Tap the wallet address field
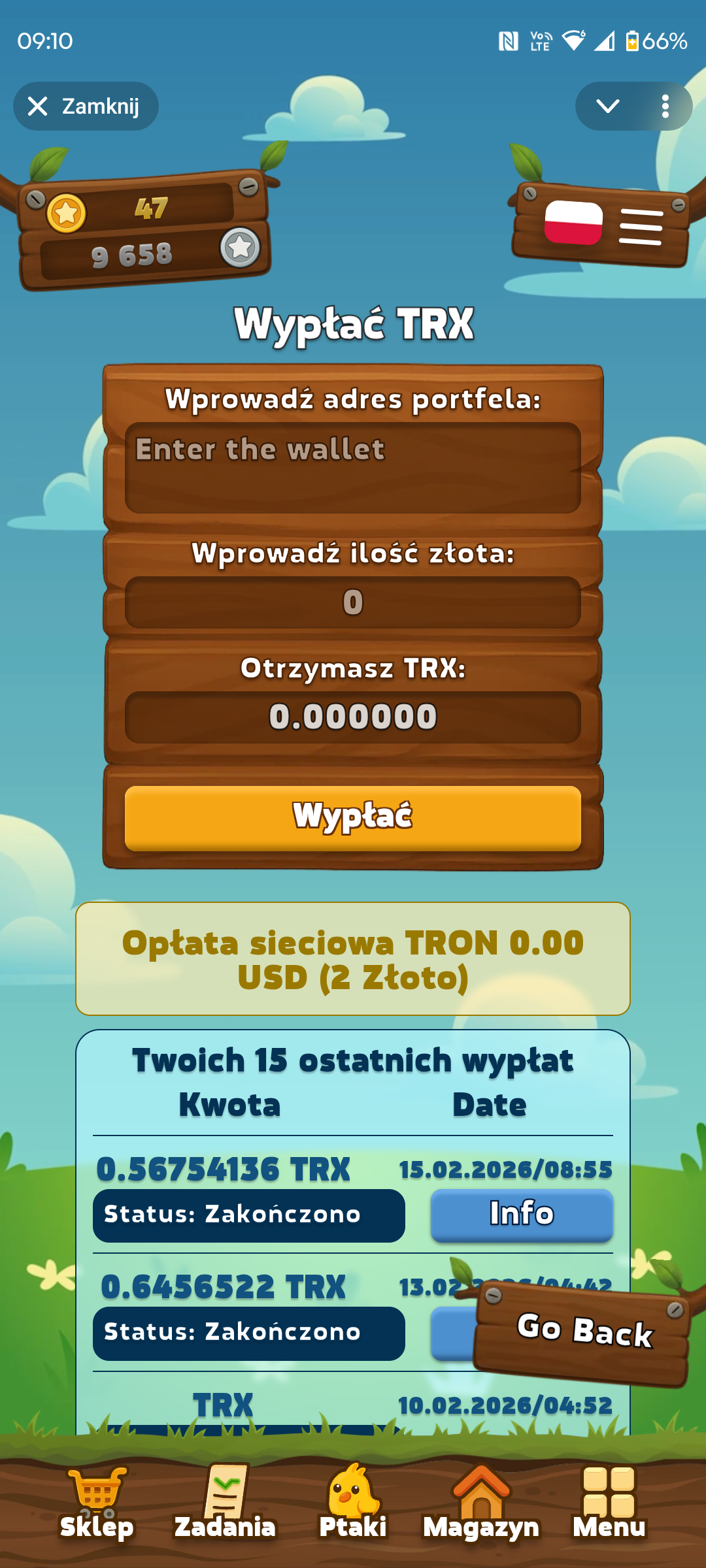Viewport: 706px width, 1568px height. click(352, 467)
